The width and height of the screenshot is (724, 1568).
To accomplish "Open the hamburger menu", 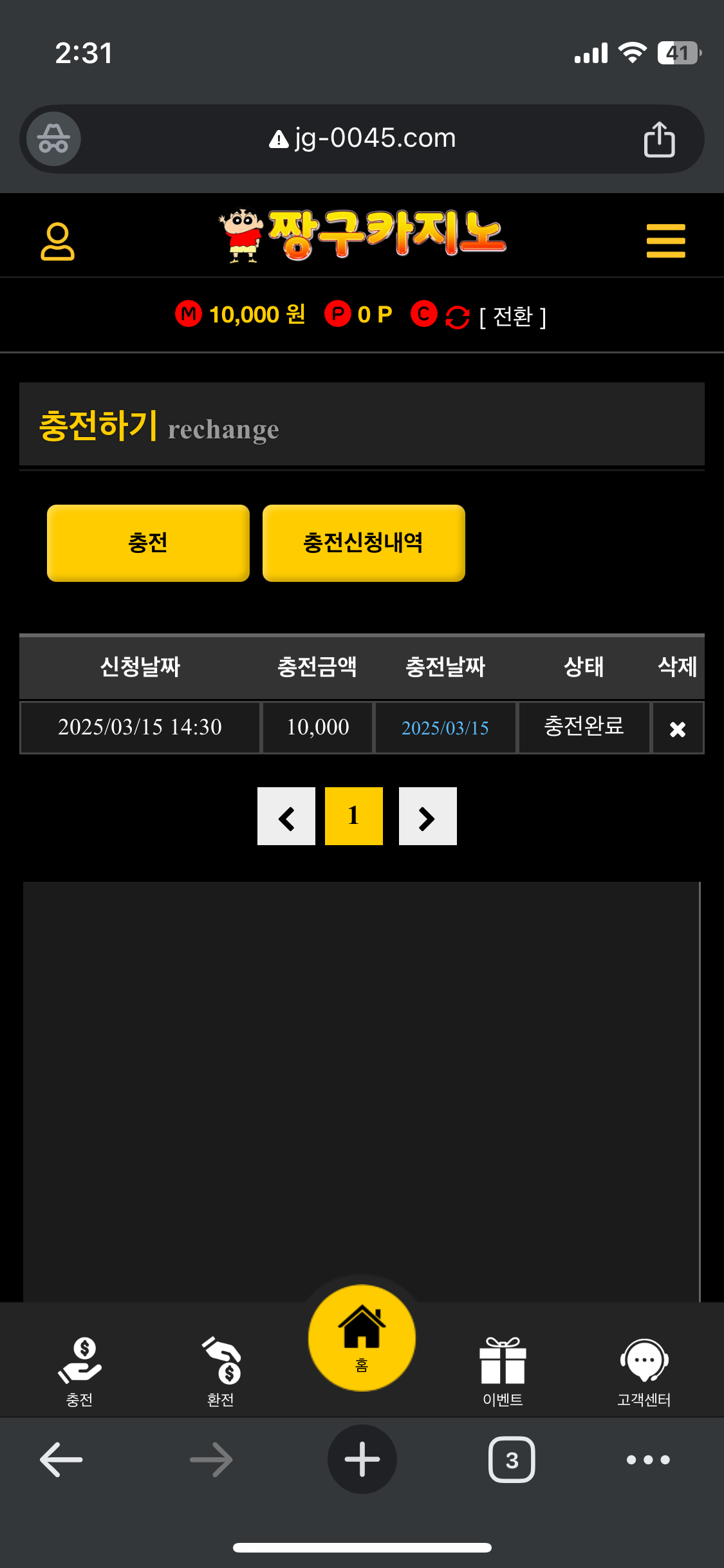I will point(665,241).
